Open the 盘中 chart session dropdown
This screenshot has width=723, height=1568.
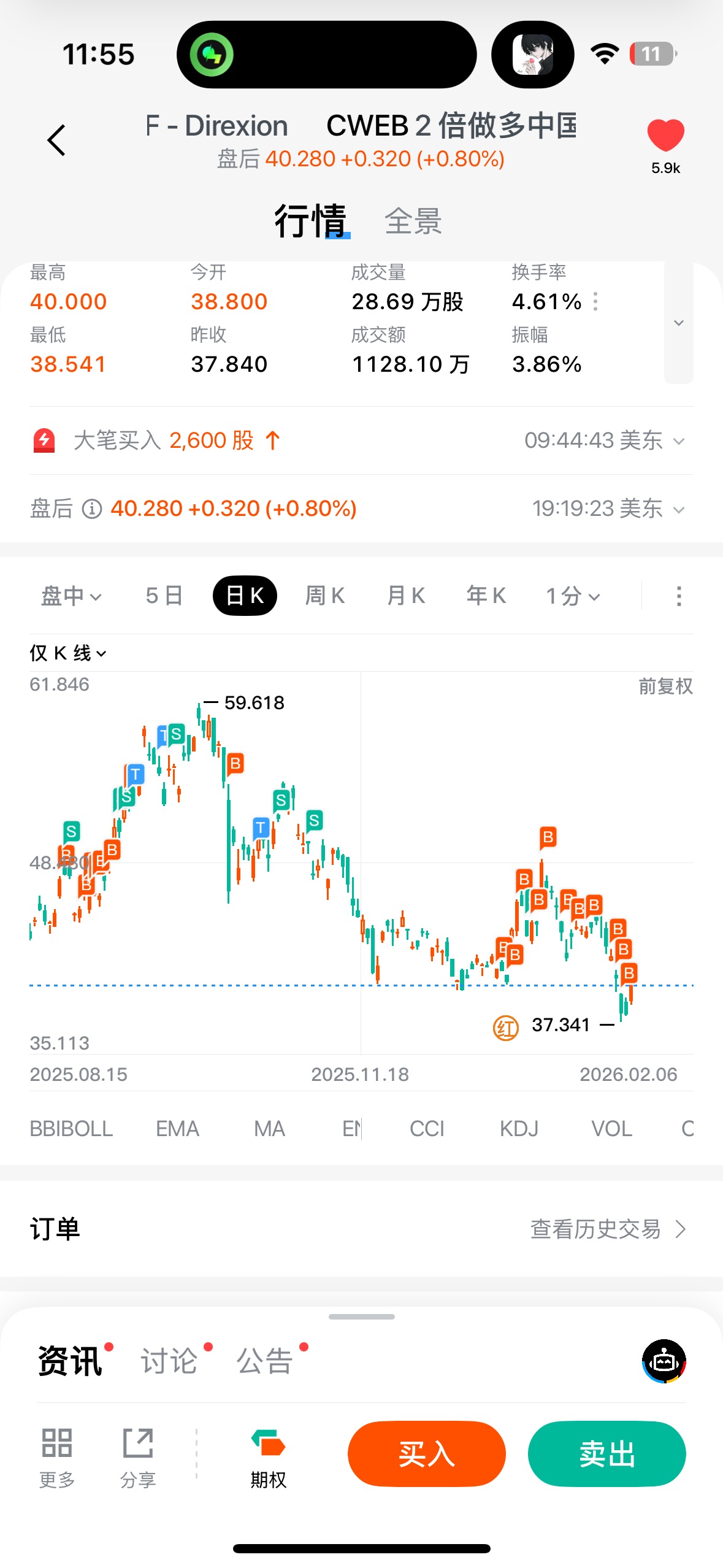[x=71, y=596]
